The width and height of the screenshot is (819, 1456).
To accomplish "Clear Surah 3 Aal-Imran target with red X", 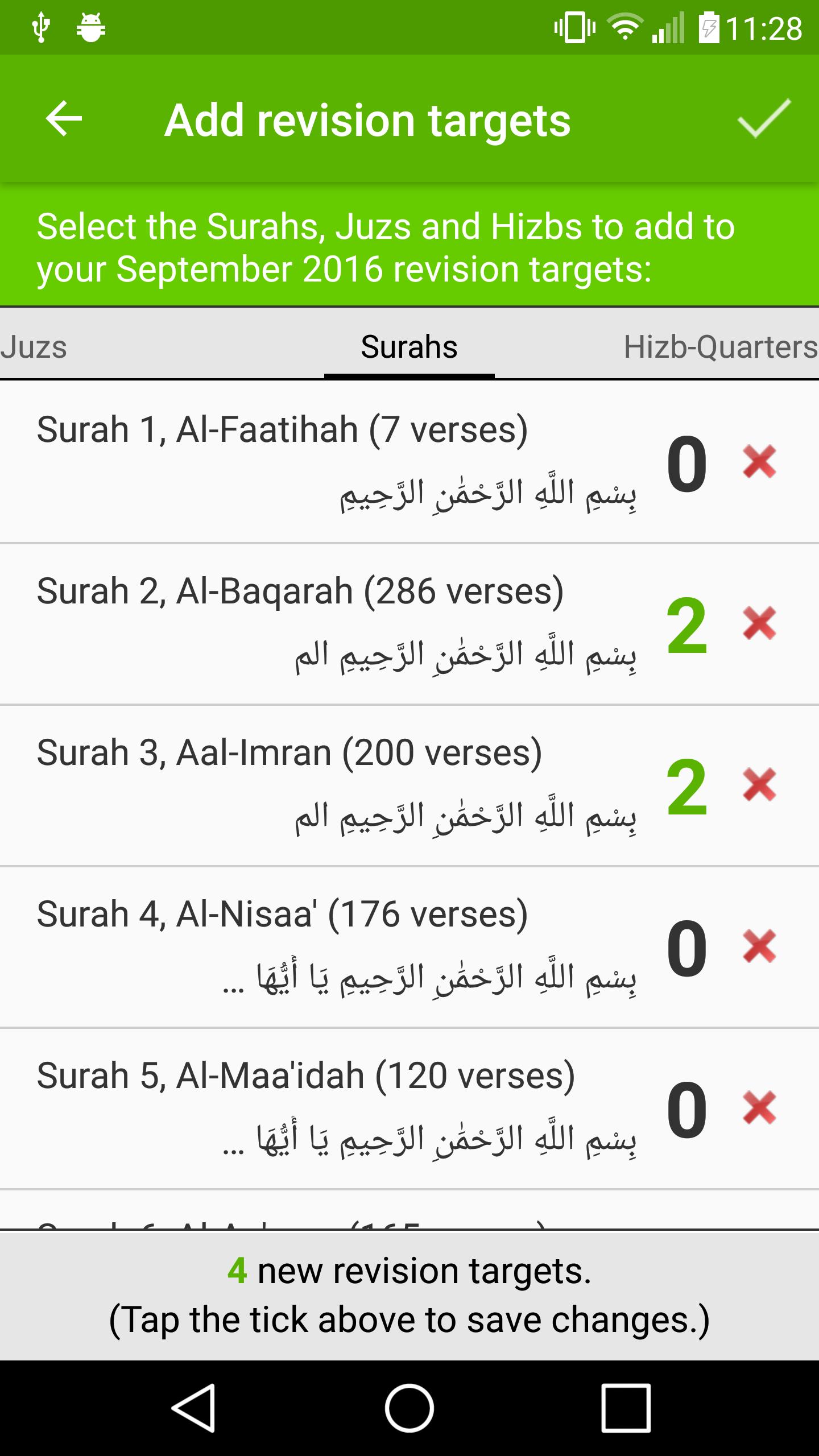I will 759,785.
